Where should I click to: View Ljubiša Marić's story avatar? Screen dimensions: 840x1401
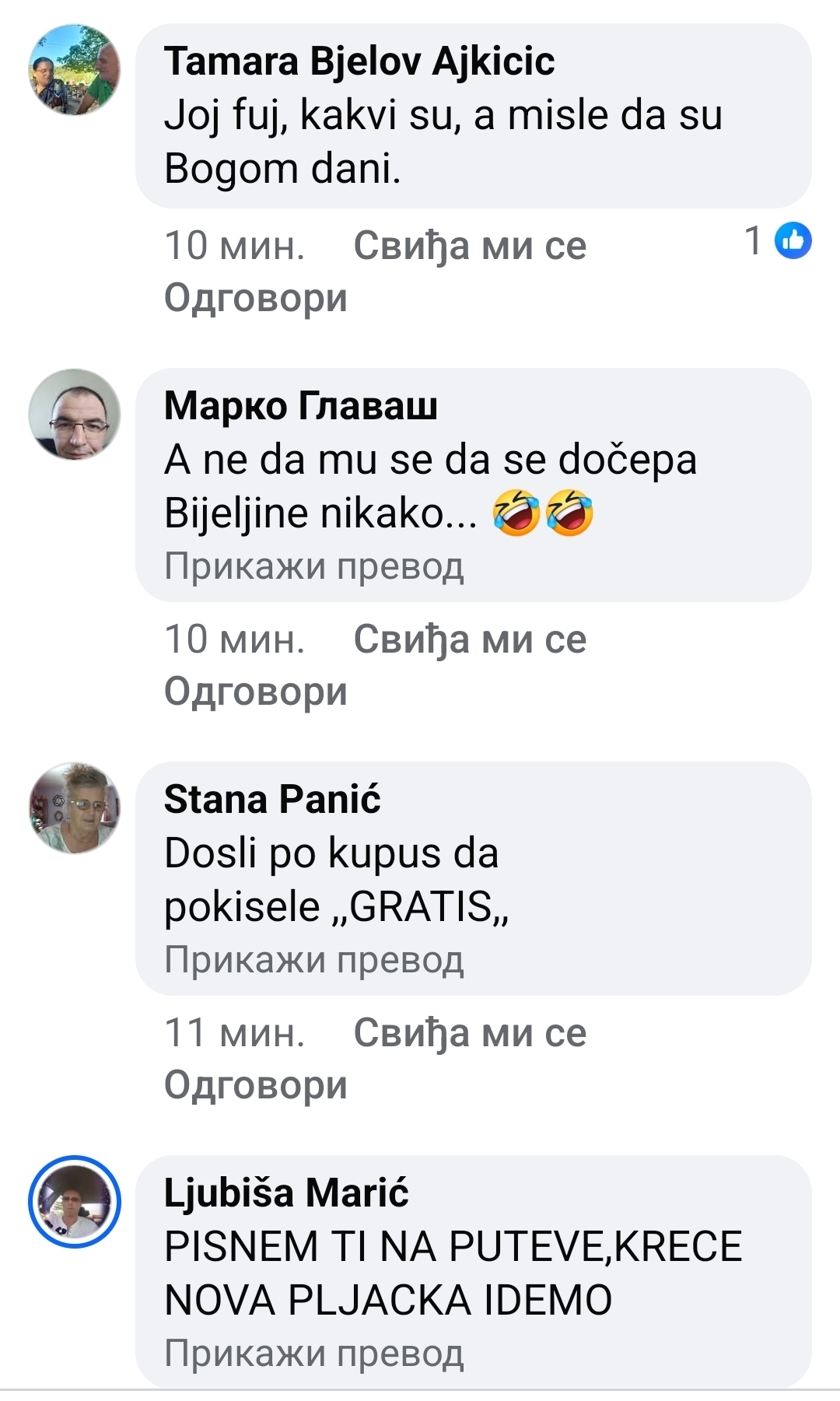point(75,1201)
